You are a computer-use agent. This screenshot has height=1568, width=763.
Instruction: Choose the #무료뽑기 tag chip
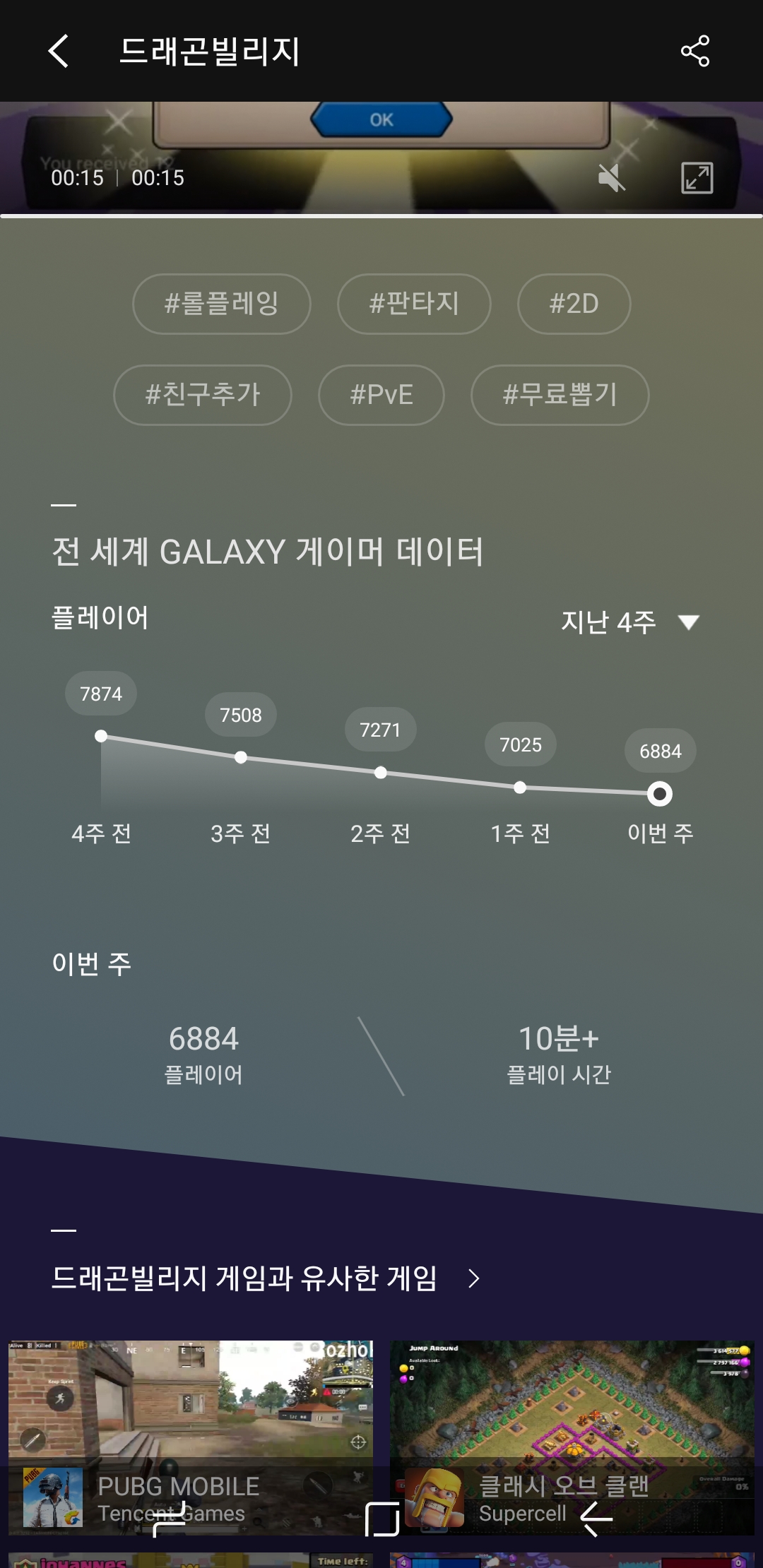click(560, 395)
